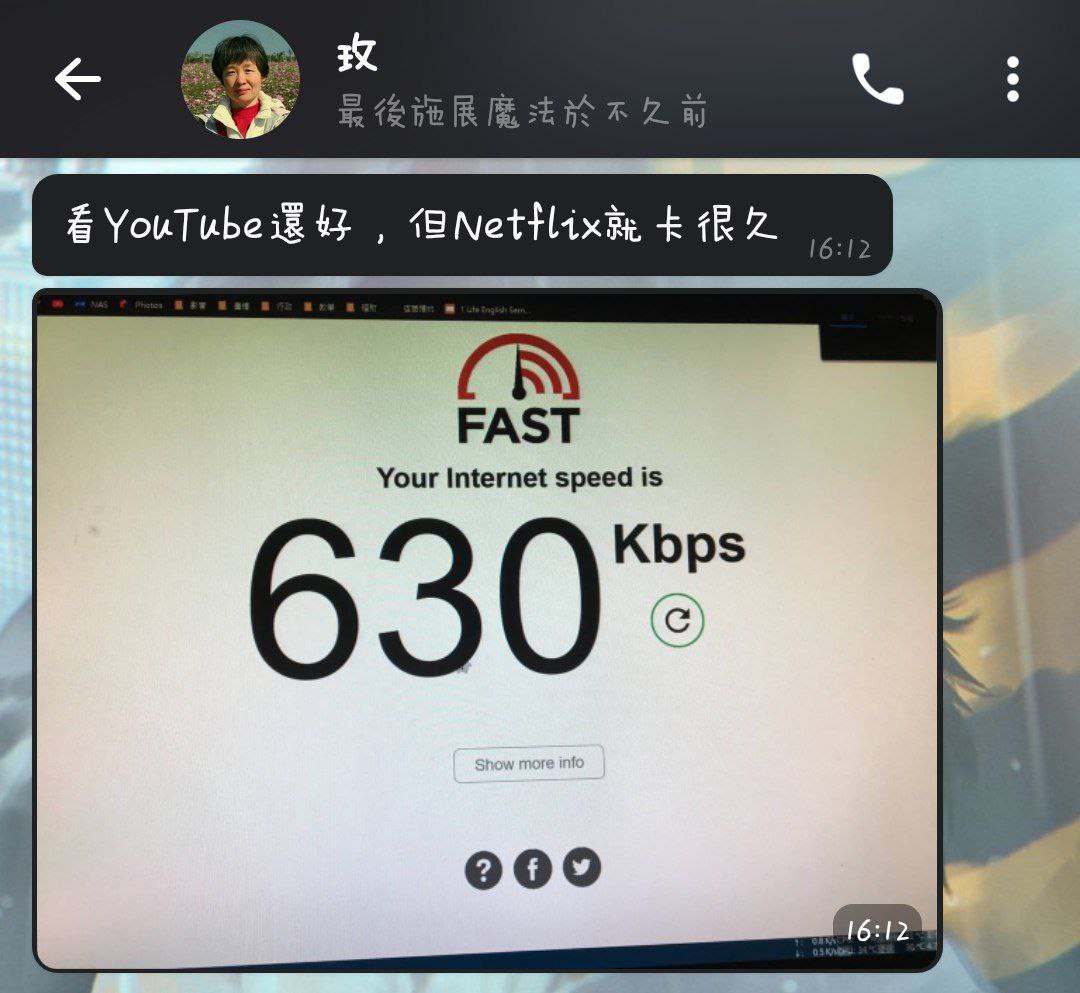Image resolution: width=1080 pixels, height=993 pixels.
Task: Open the contact's profile from the avatar
Action: click(x=240, y=80)
